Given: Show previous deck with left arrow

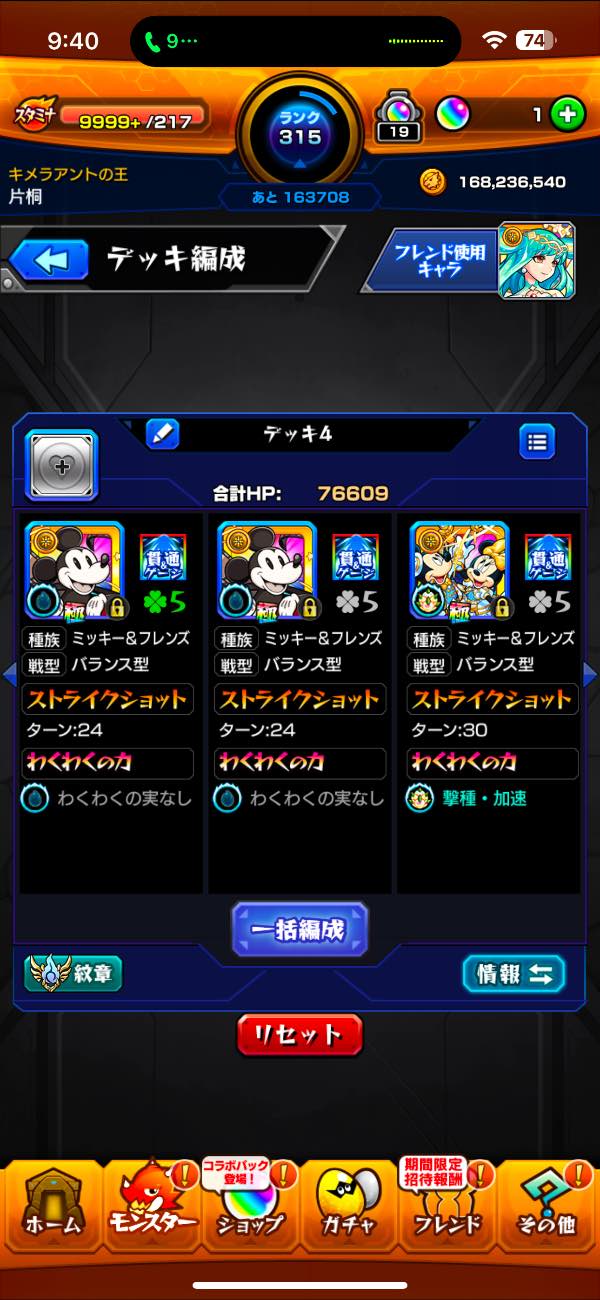Looking at the screenshot, I should pos(10,672).
